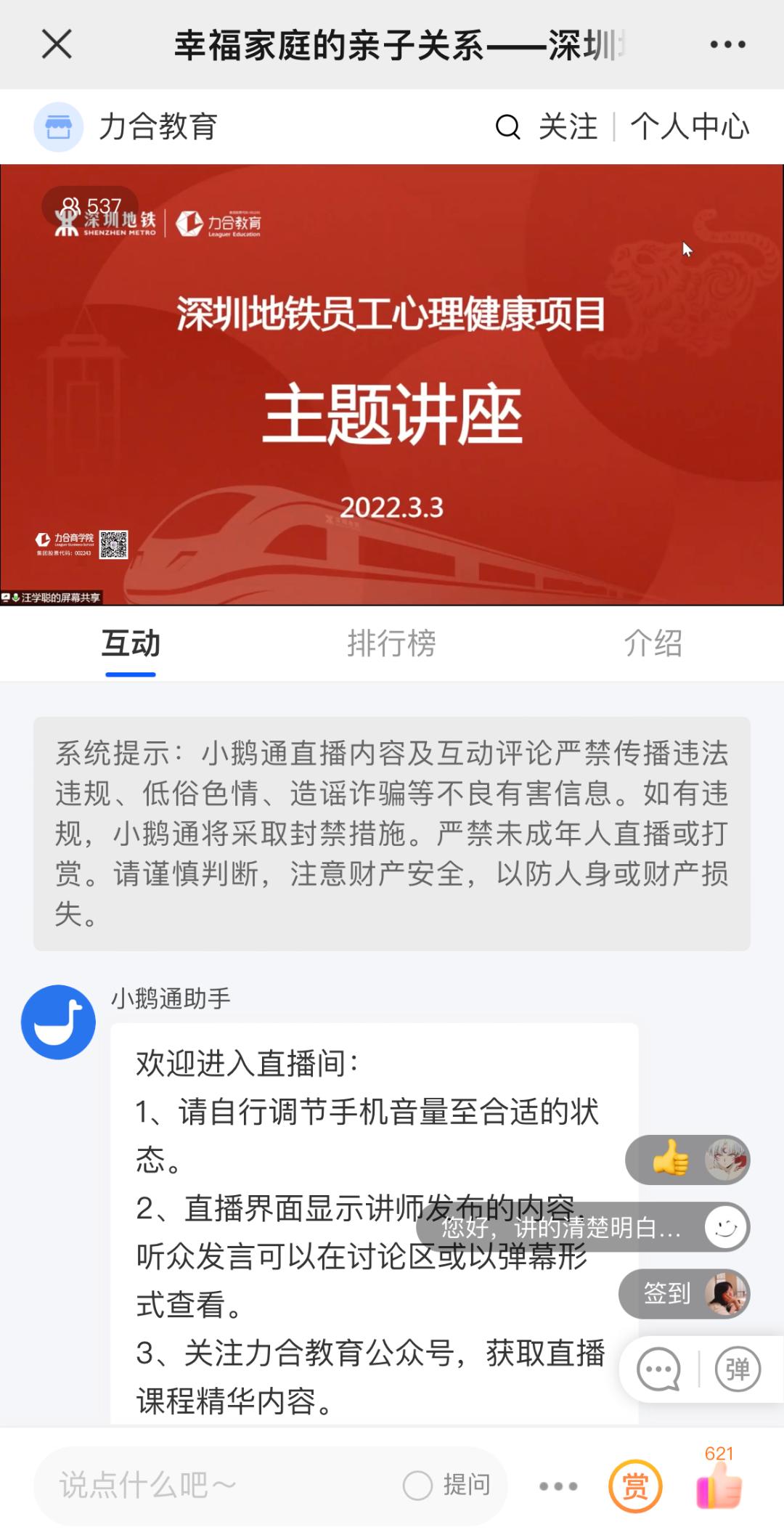Switch to the 排行榜 tab
Viewport: 784px width, 1535px height.
point(391,643)
